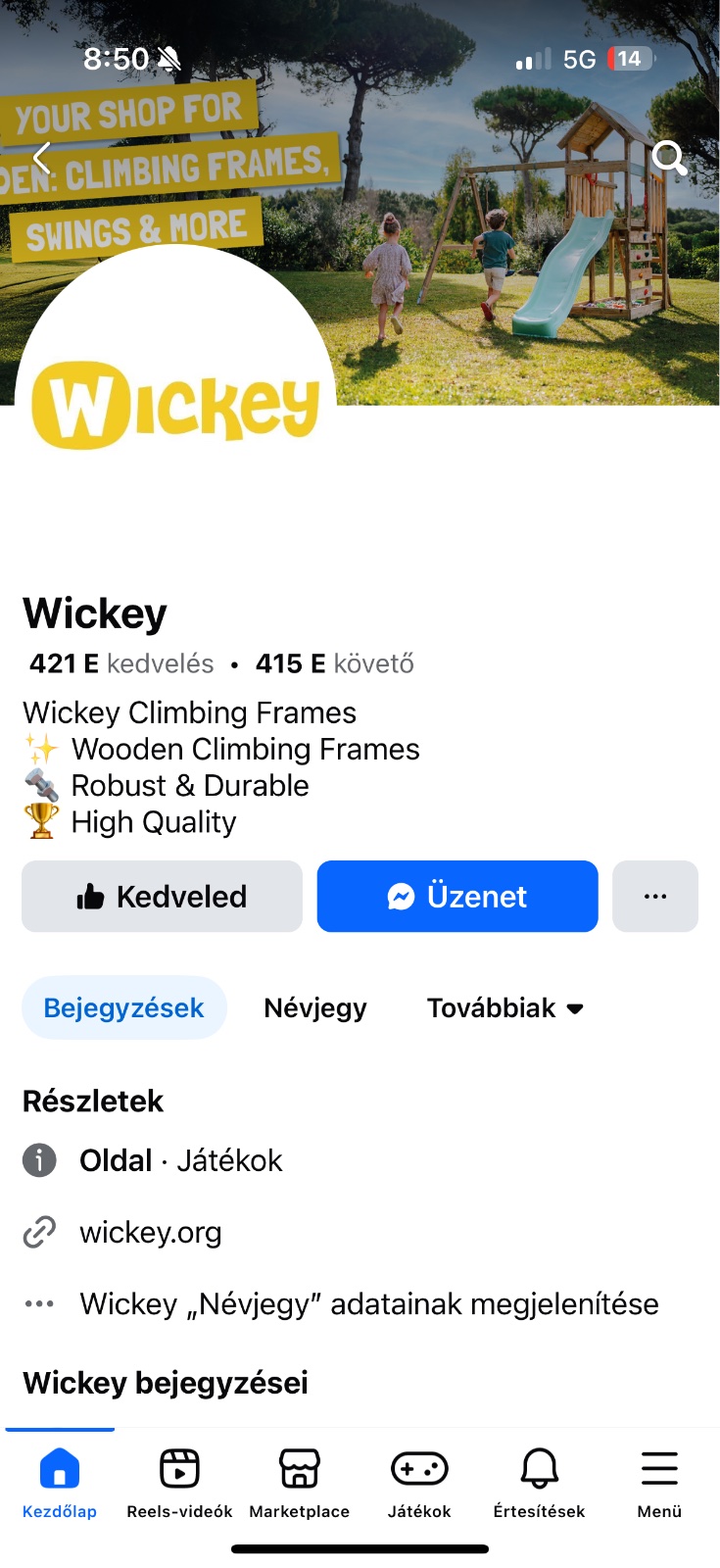Send a message via Üzenet button
Image resolution: width=720 pixels, height=1568 pixels.
click(457, 896)
